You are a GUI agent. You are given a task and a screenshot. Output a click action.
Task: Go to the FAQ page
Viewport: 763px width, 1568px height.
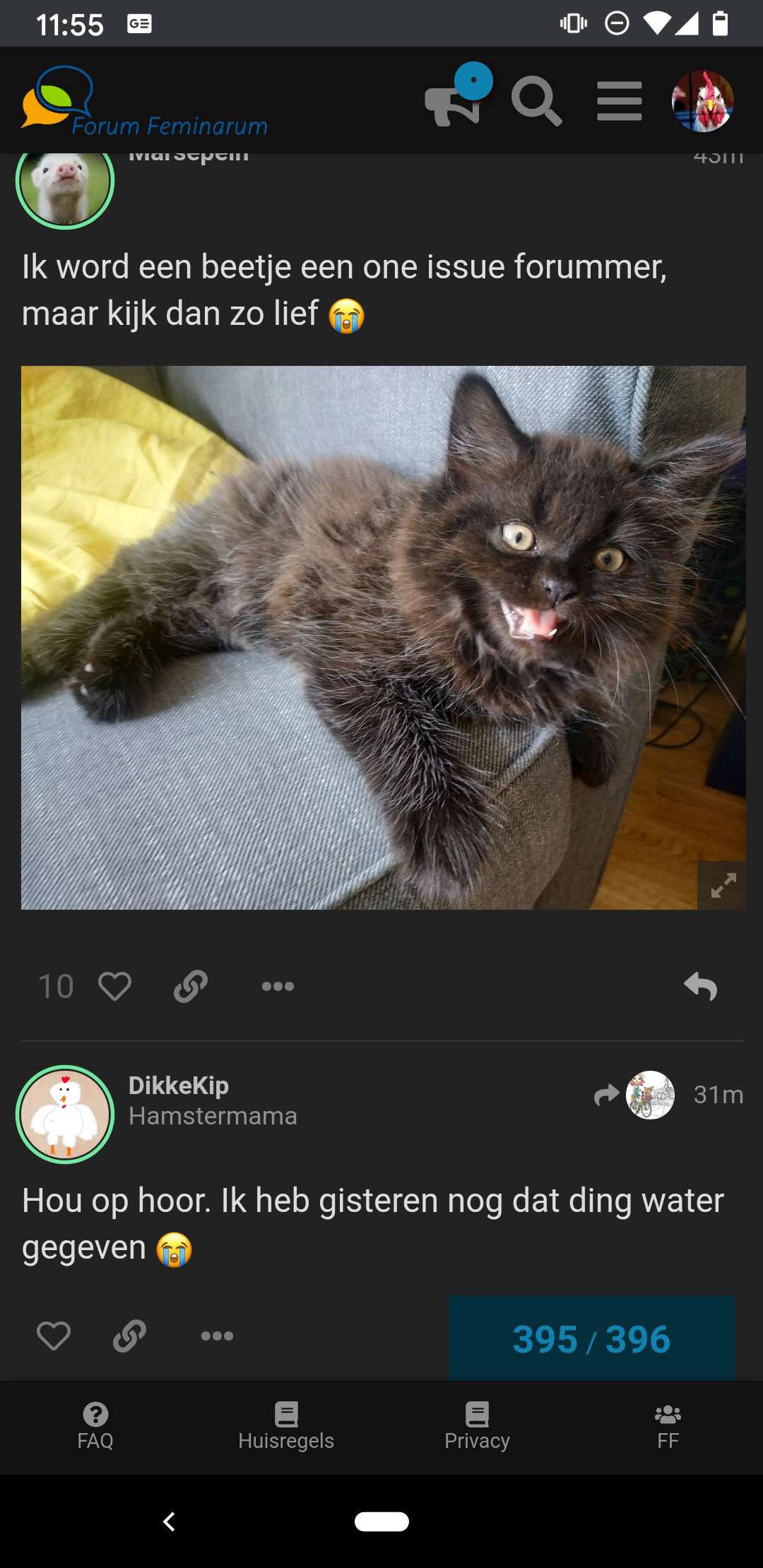click(x=95, y=1426)
